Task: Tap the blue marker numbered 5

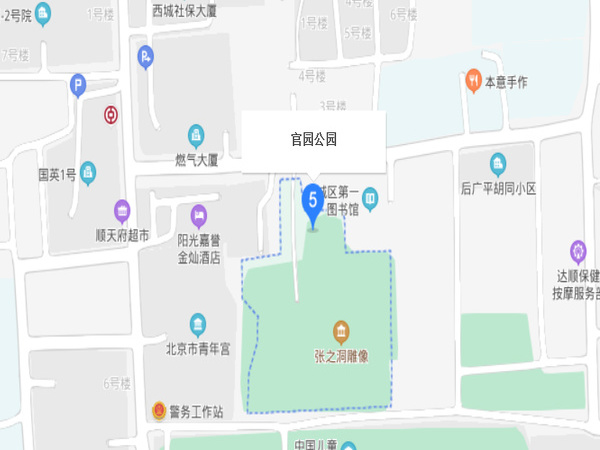Action: click(312, 202)
